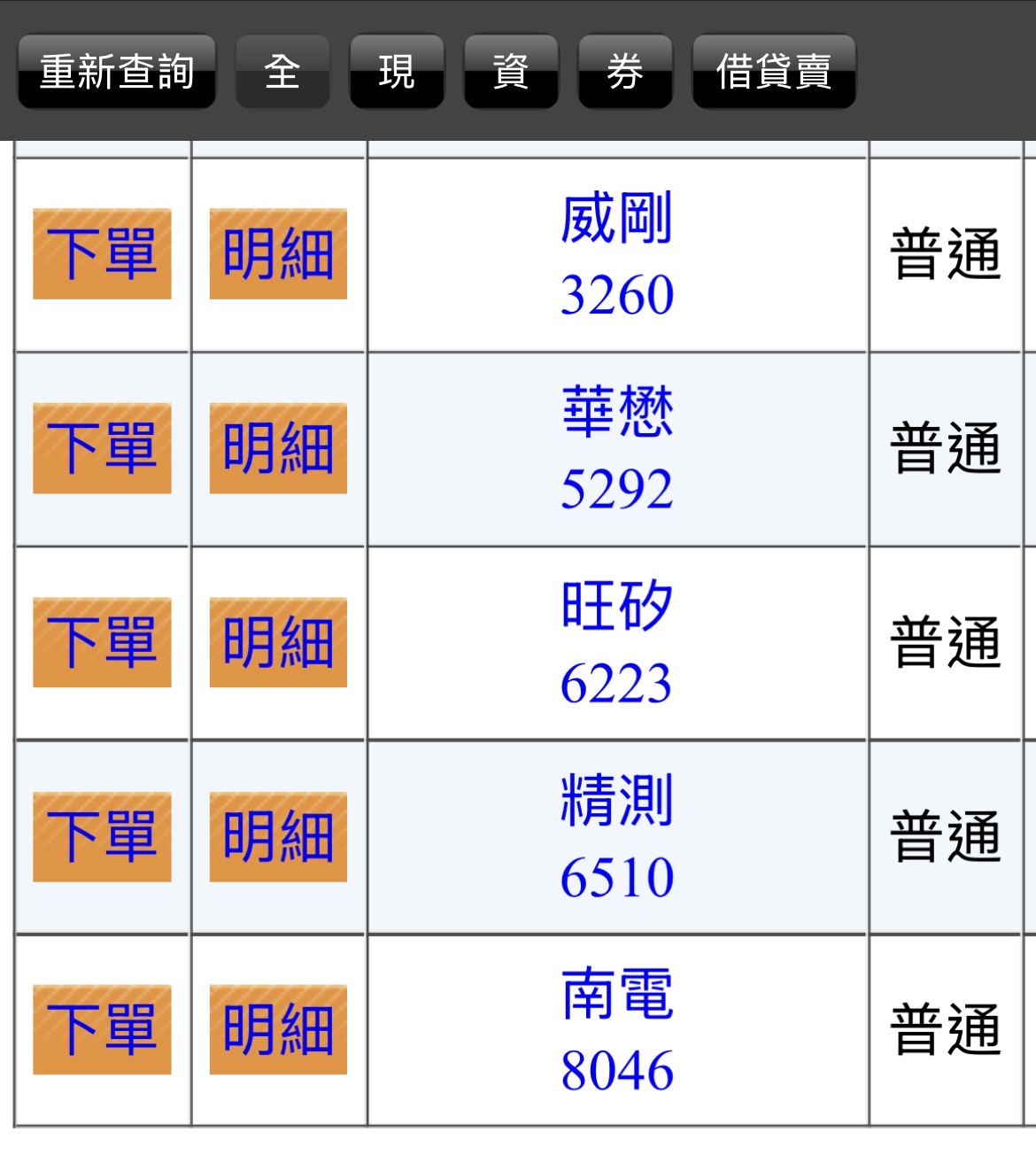See 明細 for 南電 8046
This screenshot has height=1171, width=1036.
(x=278, y=1030)
